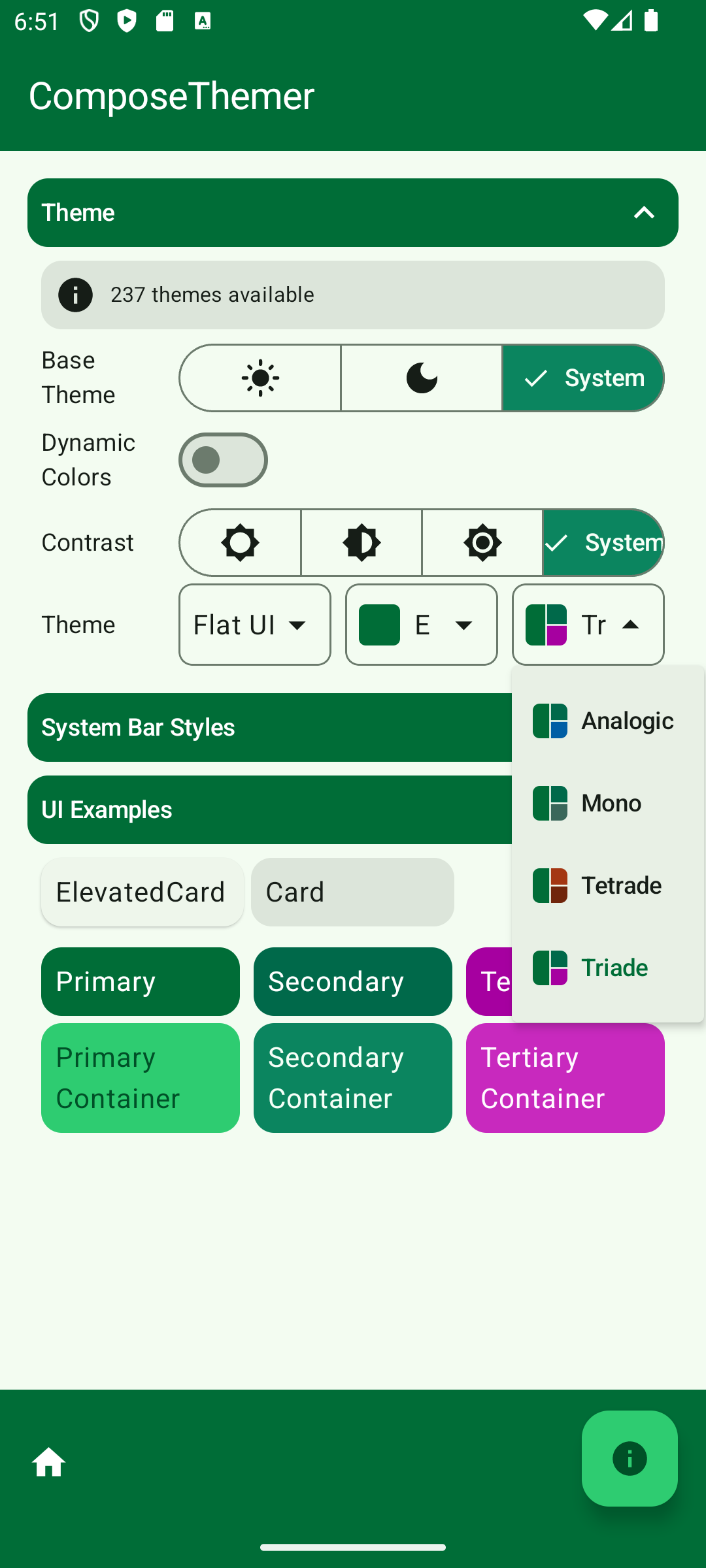
Task: Close the Tr color scheme dropdown
Action: (588, 625)
